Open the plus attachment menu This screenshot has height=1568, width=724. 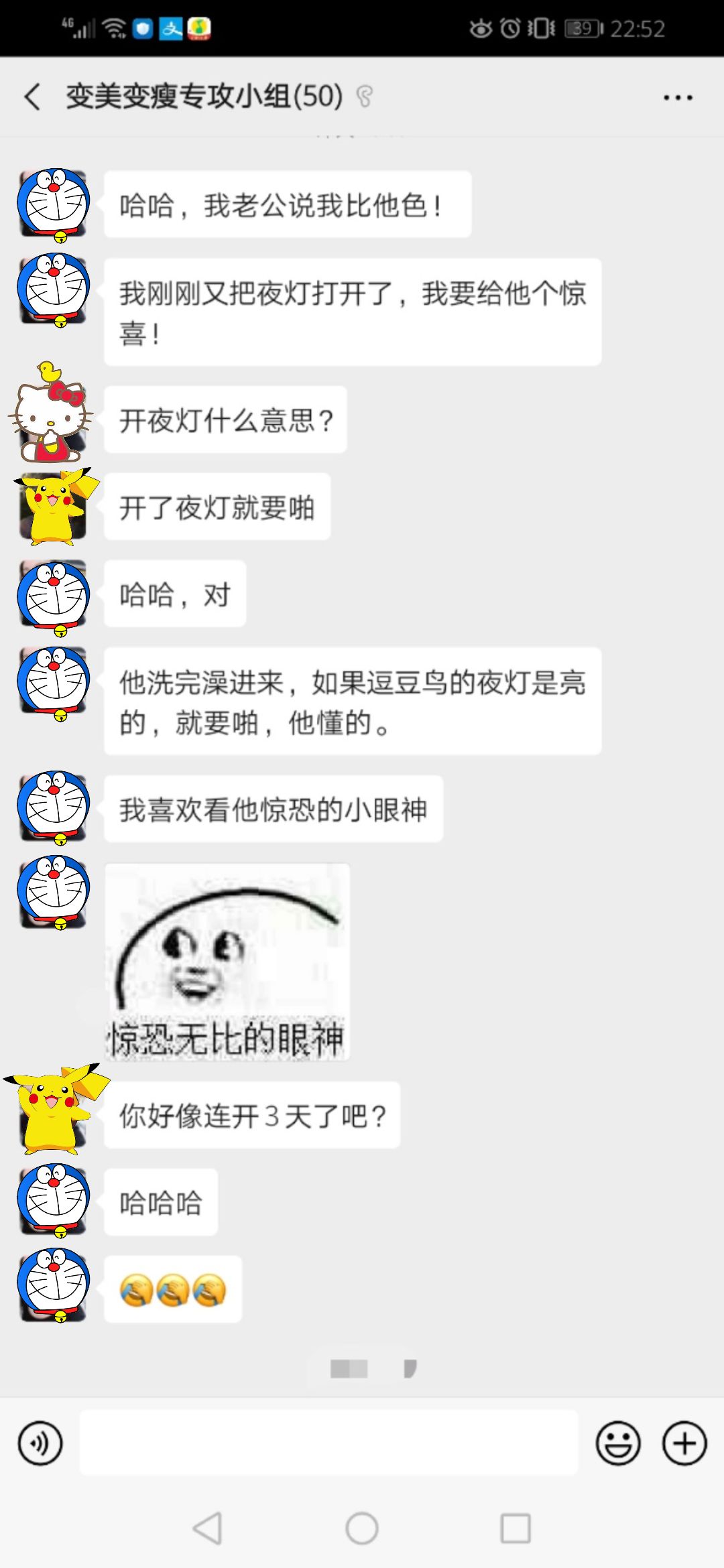point(684,1442)
